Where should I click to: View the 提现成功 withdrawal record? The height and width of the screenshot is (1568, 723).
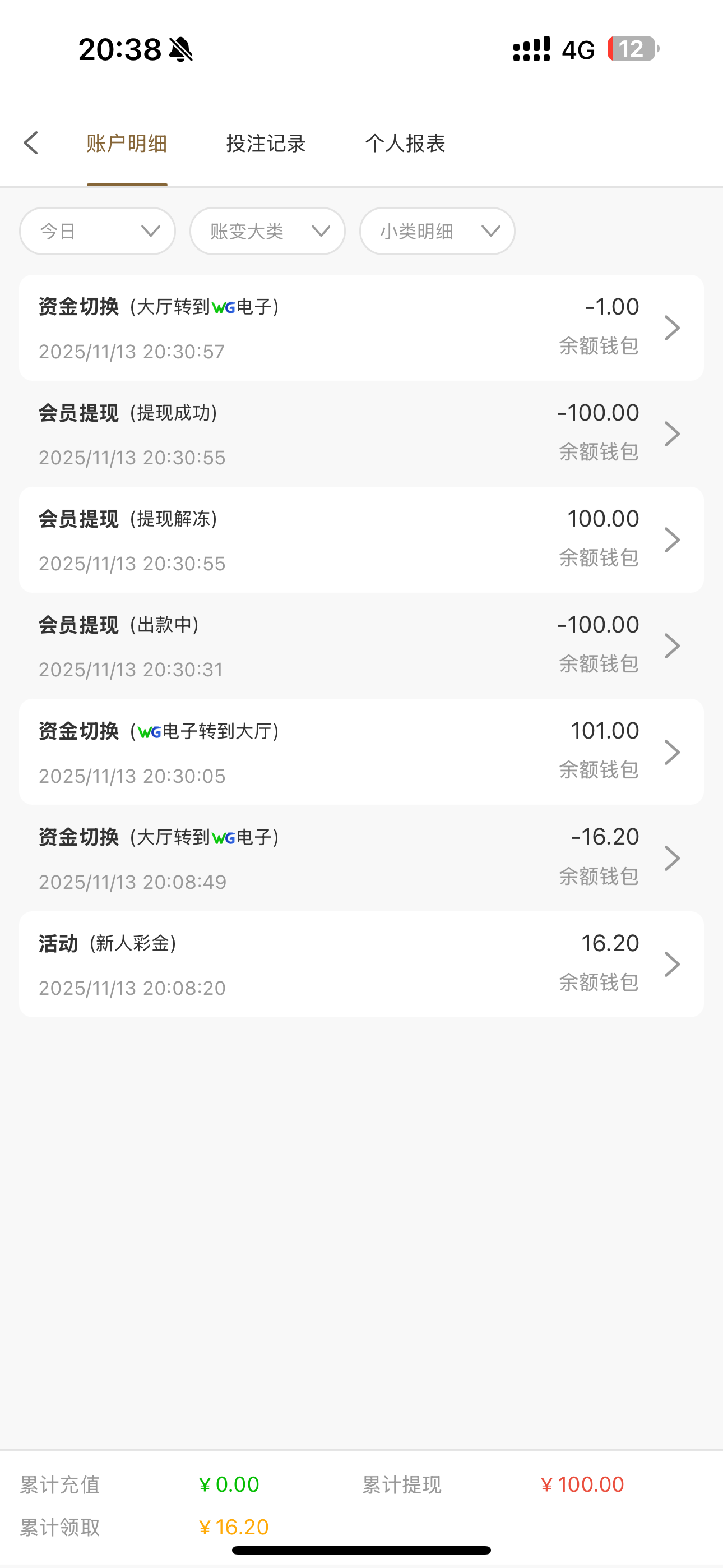[x=361, y=434]
